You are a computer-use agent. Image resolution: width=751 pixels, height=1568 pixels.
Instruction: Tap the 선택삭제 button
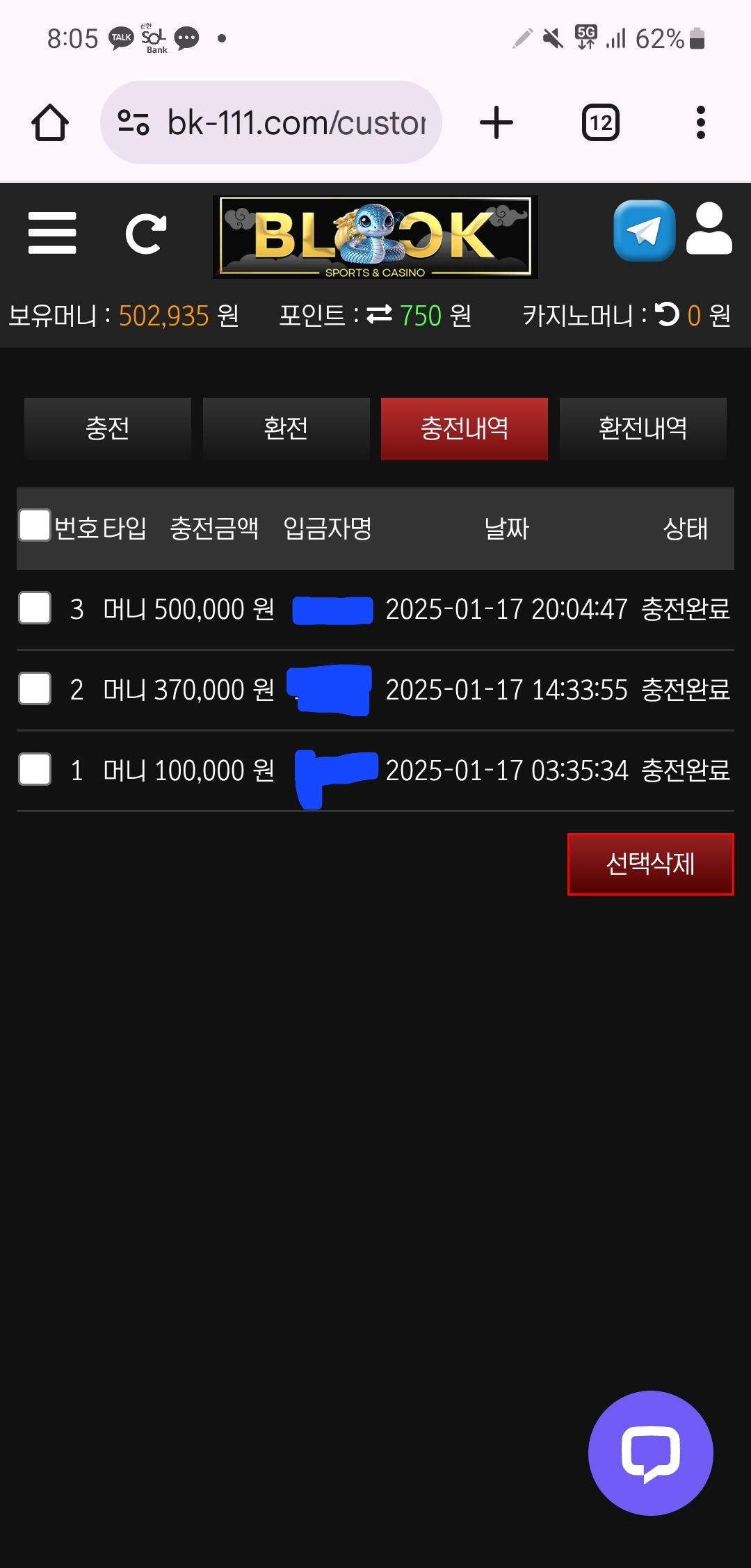click(x=651, y=864)
